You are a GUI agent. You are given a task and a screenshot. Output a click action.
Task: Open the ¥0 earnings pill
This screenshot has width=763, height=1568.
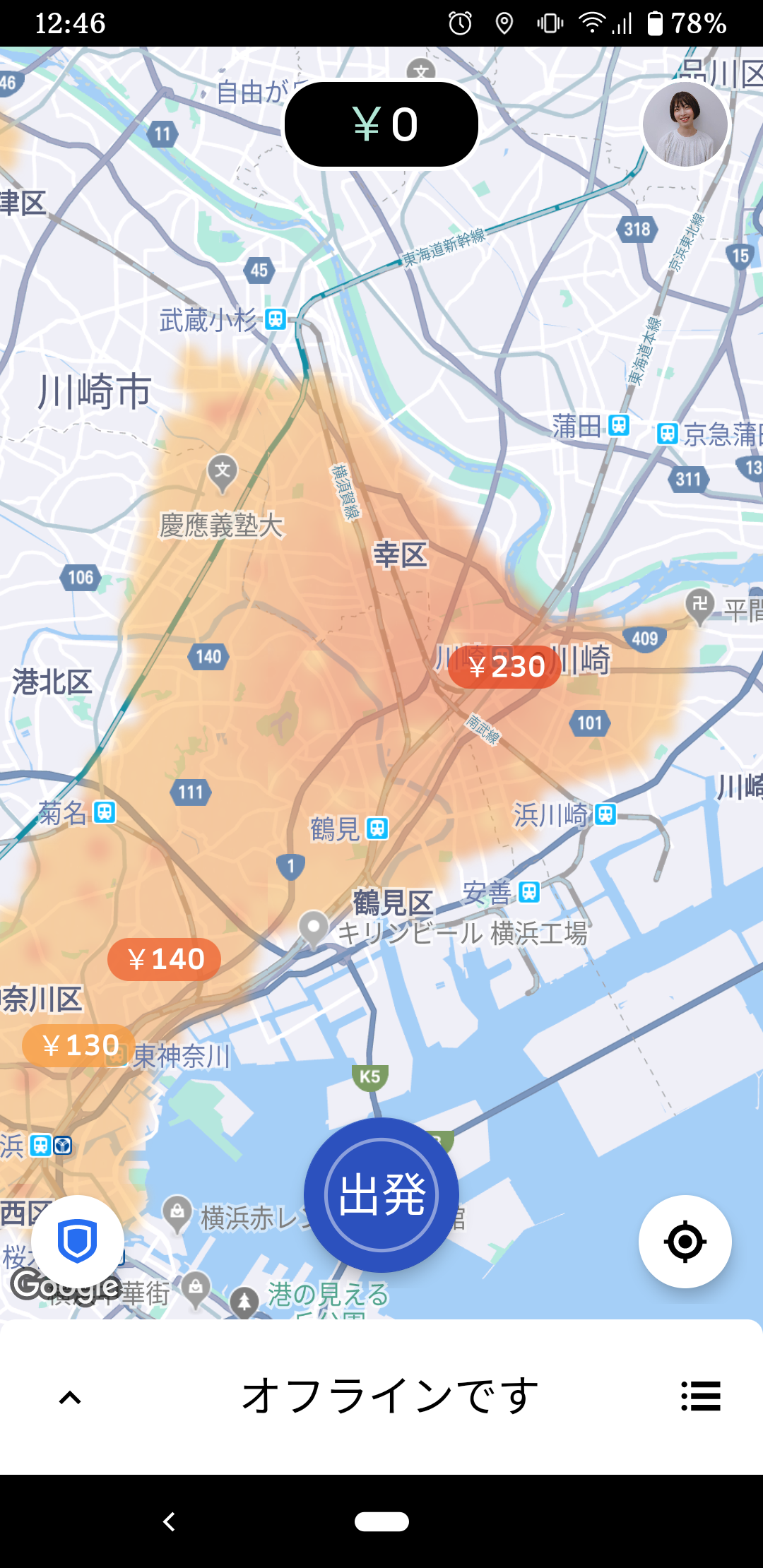[x=381, y=124]
